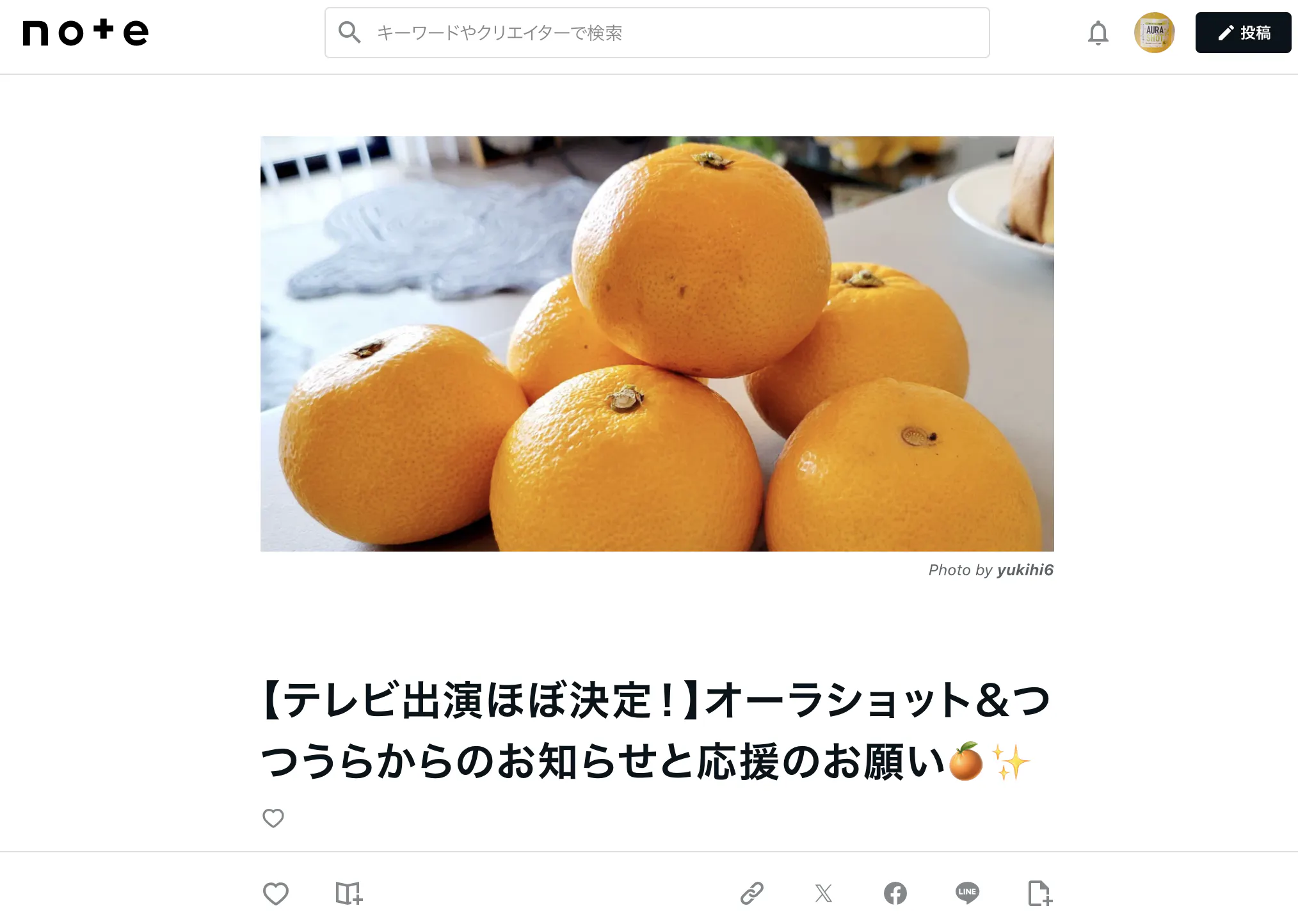The width and height of the screenshot is (1298, 924).
Task: Open photographer yukihi6's profile link
Action: coord(1025,570)
